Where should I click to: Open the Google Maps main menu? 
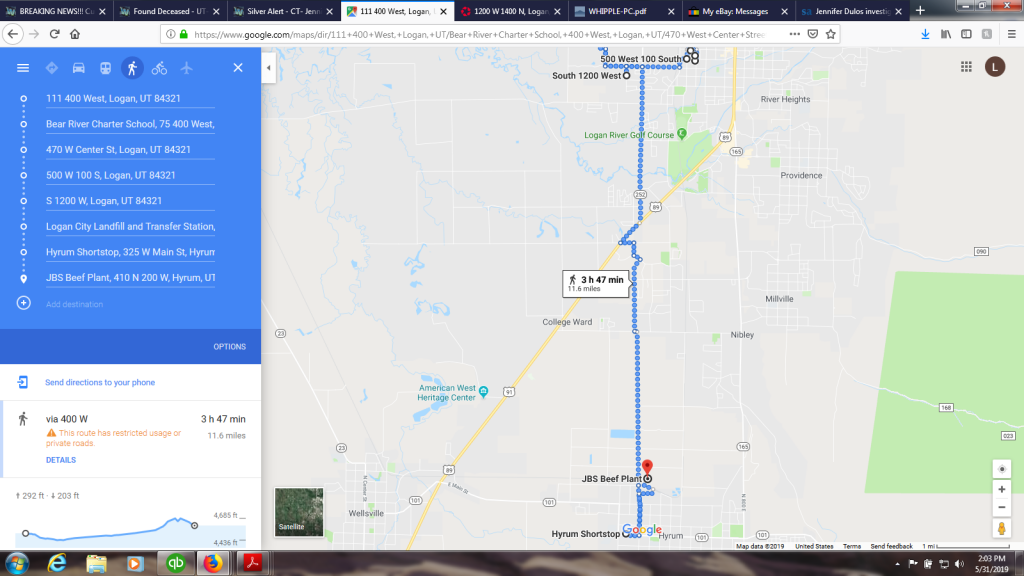(x=23, y=68)
